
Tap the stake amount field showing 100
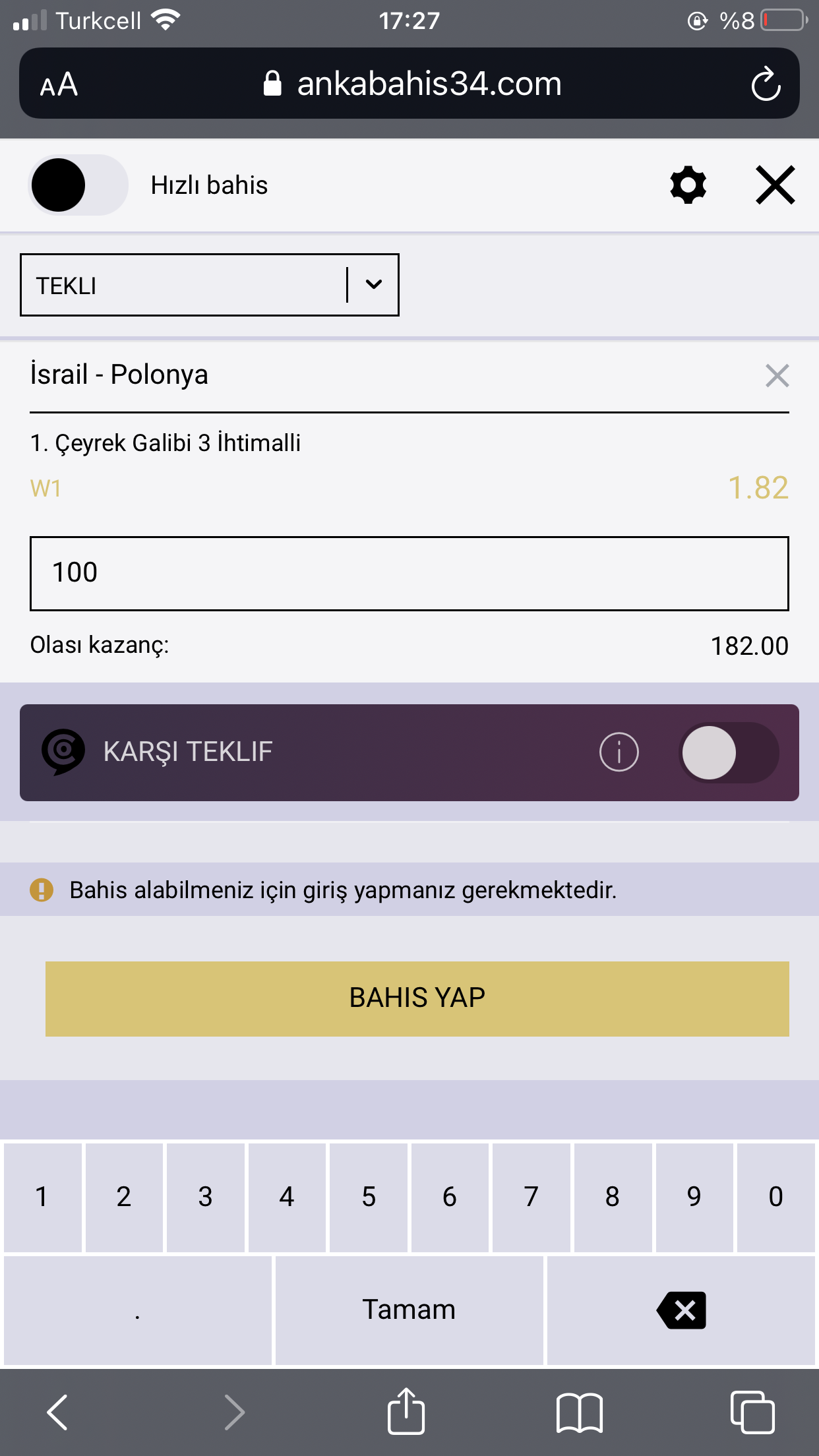[x=409, y=573]
